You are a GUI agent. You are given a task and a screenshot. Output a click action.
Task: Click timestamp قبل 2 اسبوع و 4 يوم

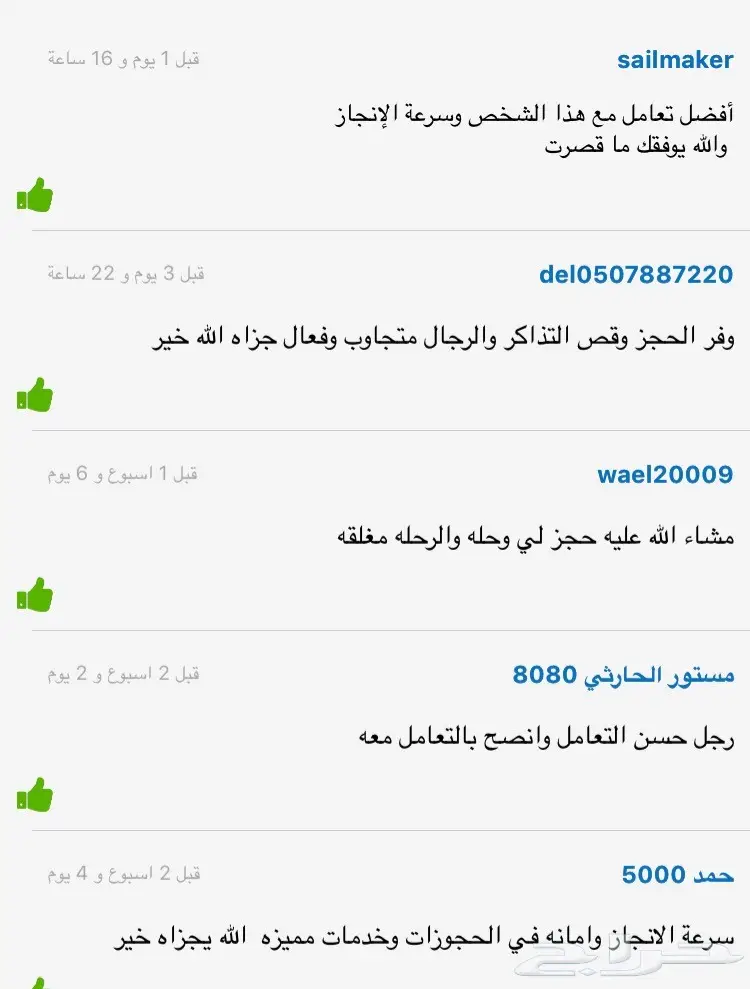[120, 873]
